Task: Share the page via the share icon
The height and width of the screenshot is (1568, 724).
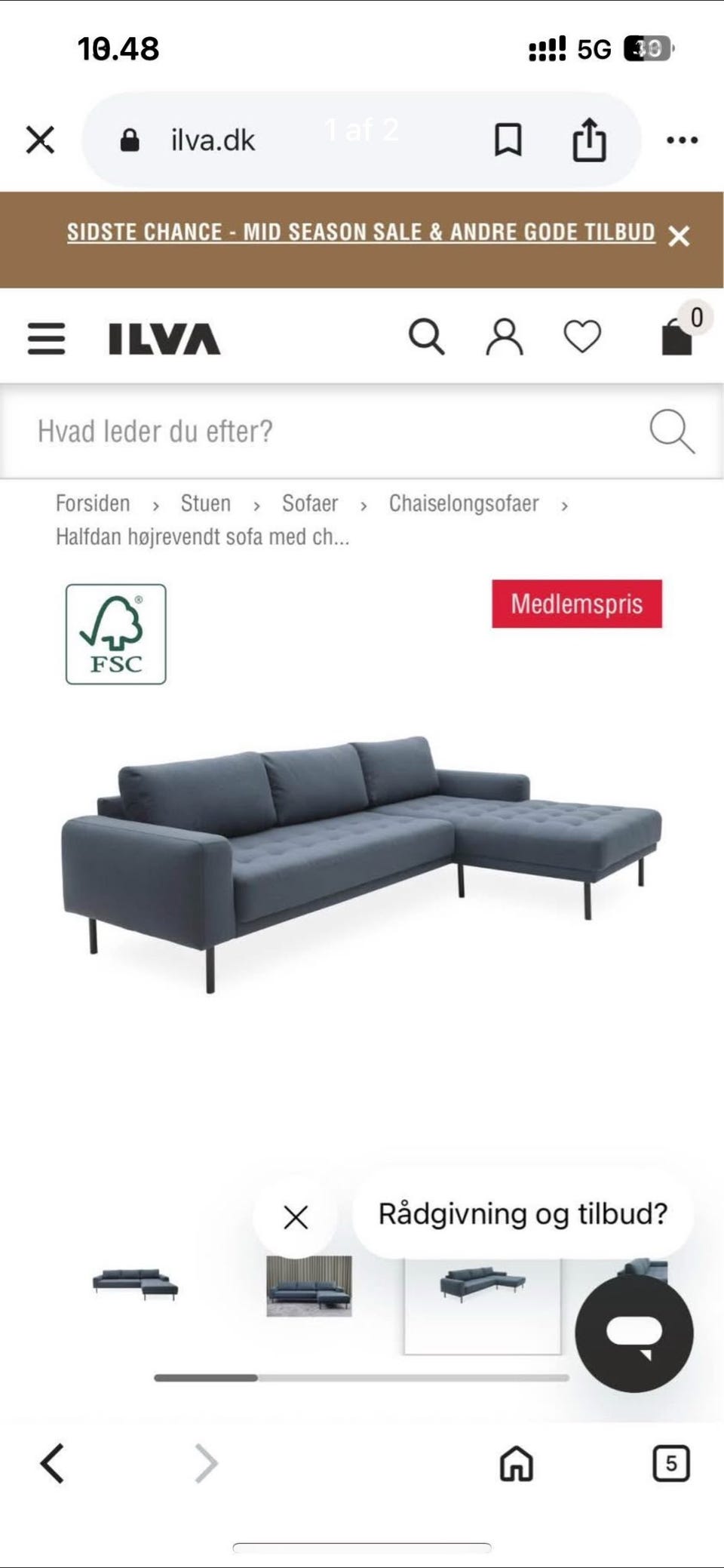Action: pos(588,140)
